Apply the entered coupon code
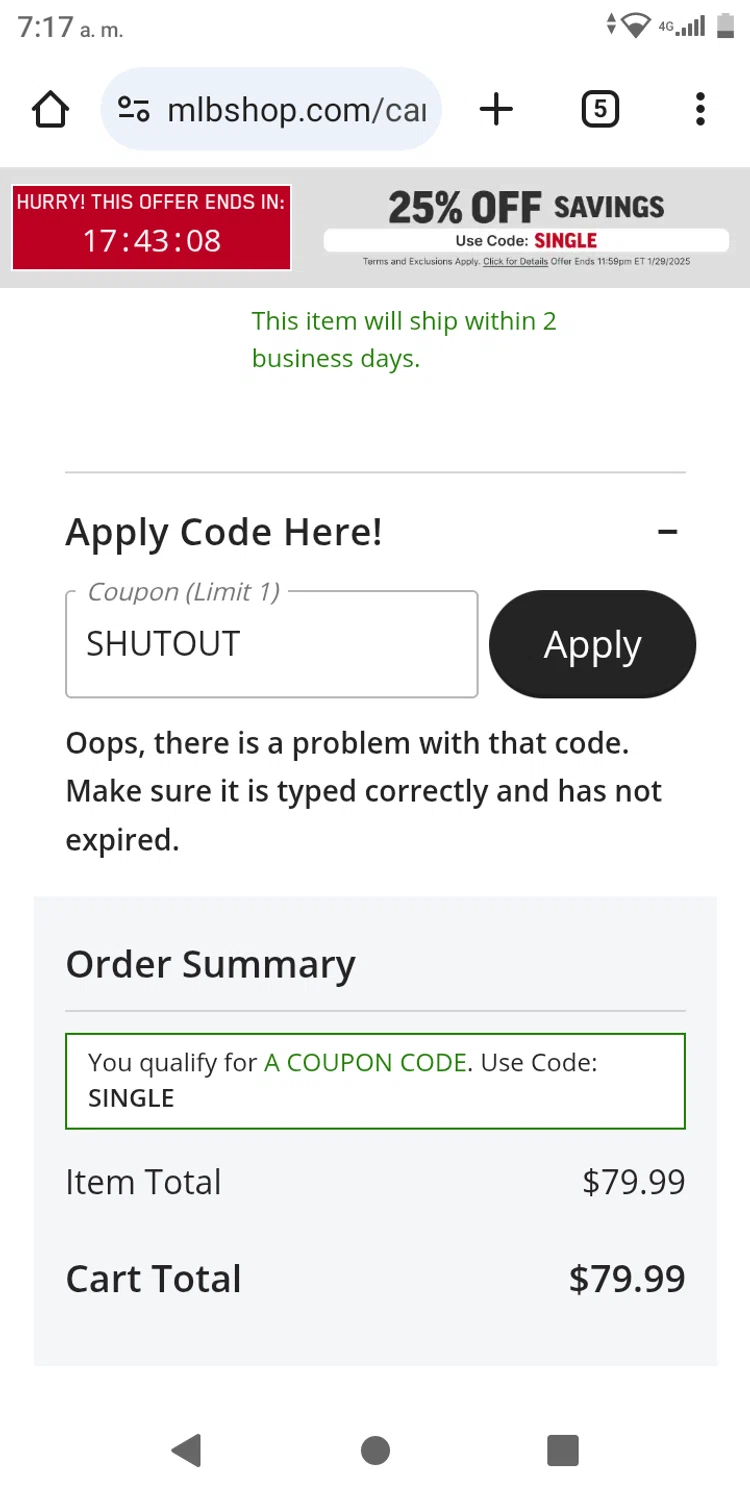The image size is (750, 1500). coord(592,645)
